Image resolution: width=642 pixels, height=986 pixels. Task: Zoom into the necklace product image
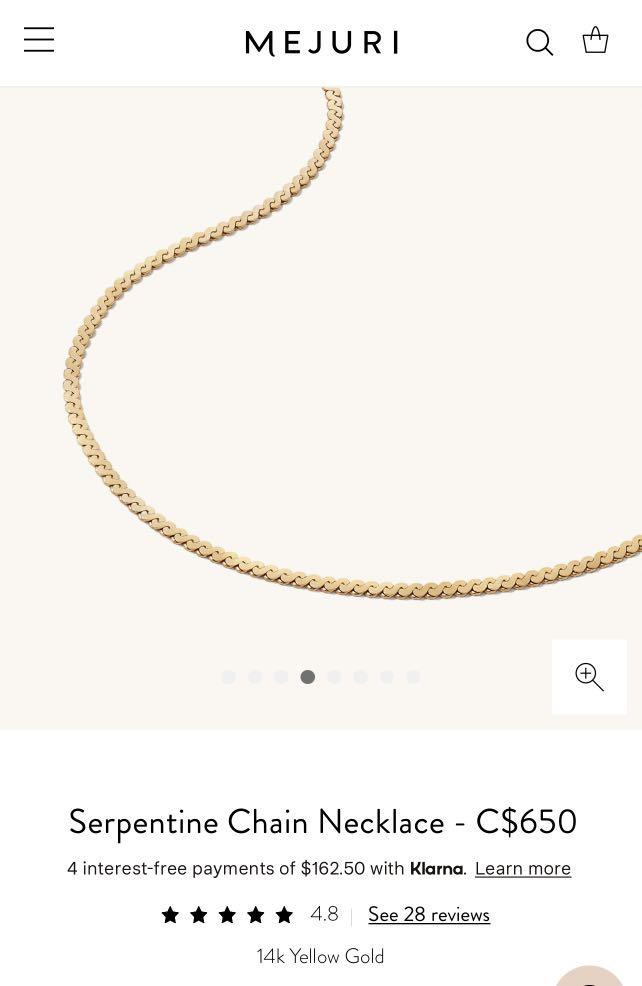tap(589, 677)
